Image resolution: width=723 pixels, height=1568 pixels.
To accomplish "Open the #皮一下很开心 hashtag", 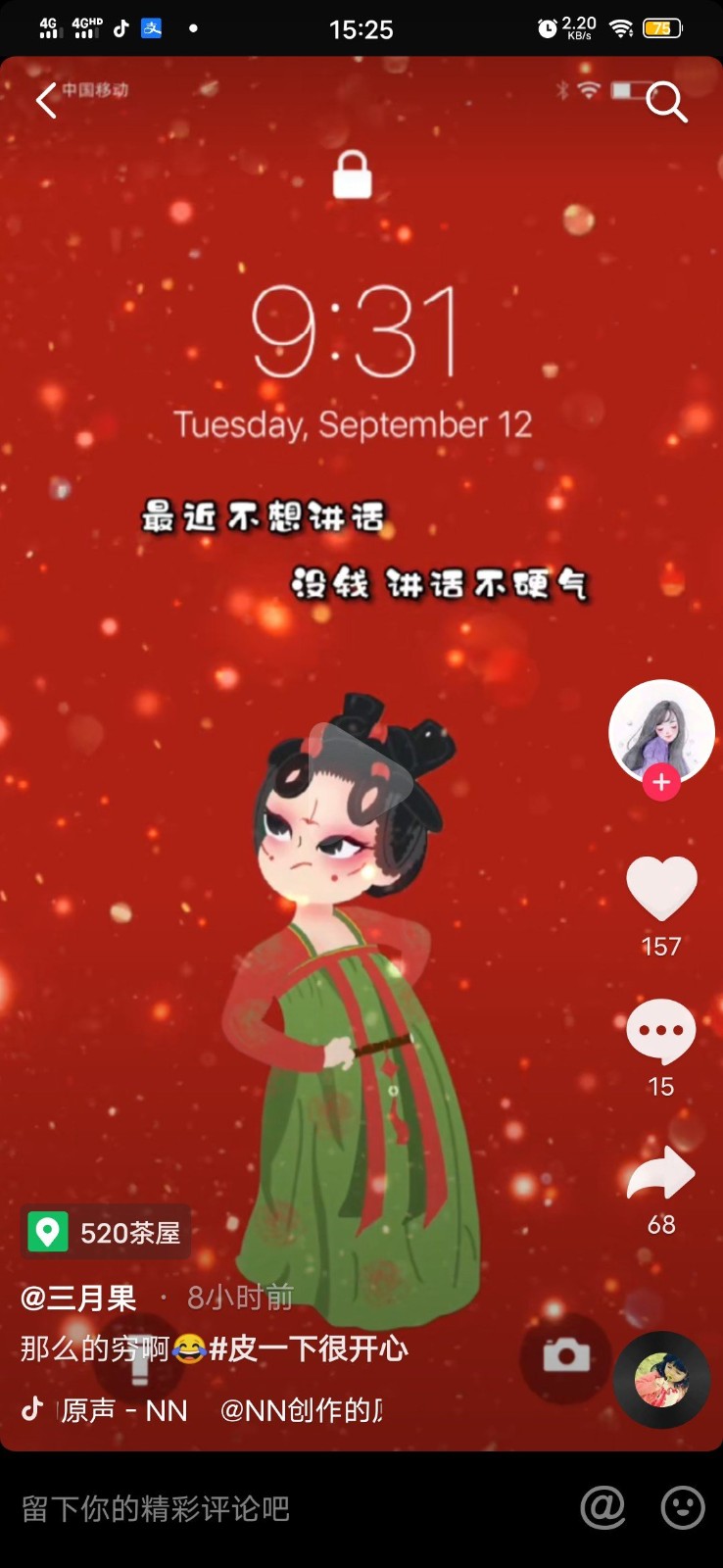I will (309, 1349).
